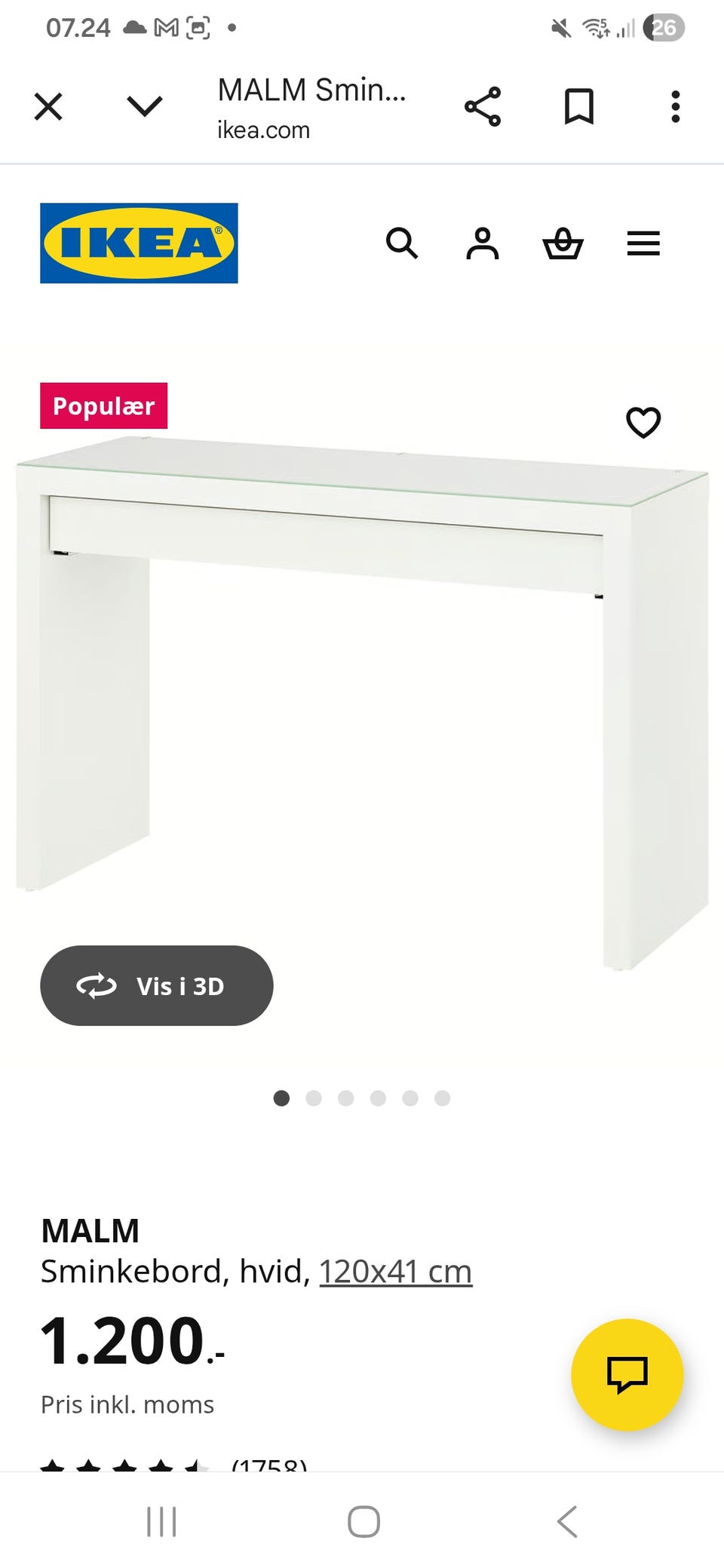Open the shopping basket

(x=563, y=243)
